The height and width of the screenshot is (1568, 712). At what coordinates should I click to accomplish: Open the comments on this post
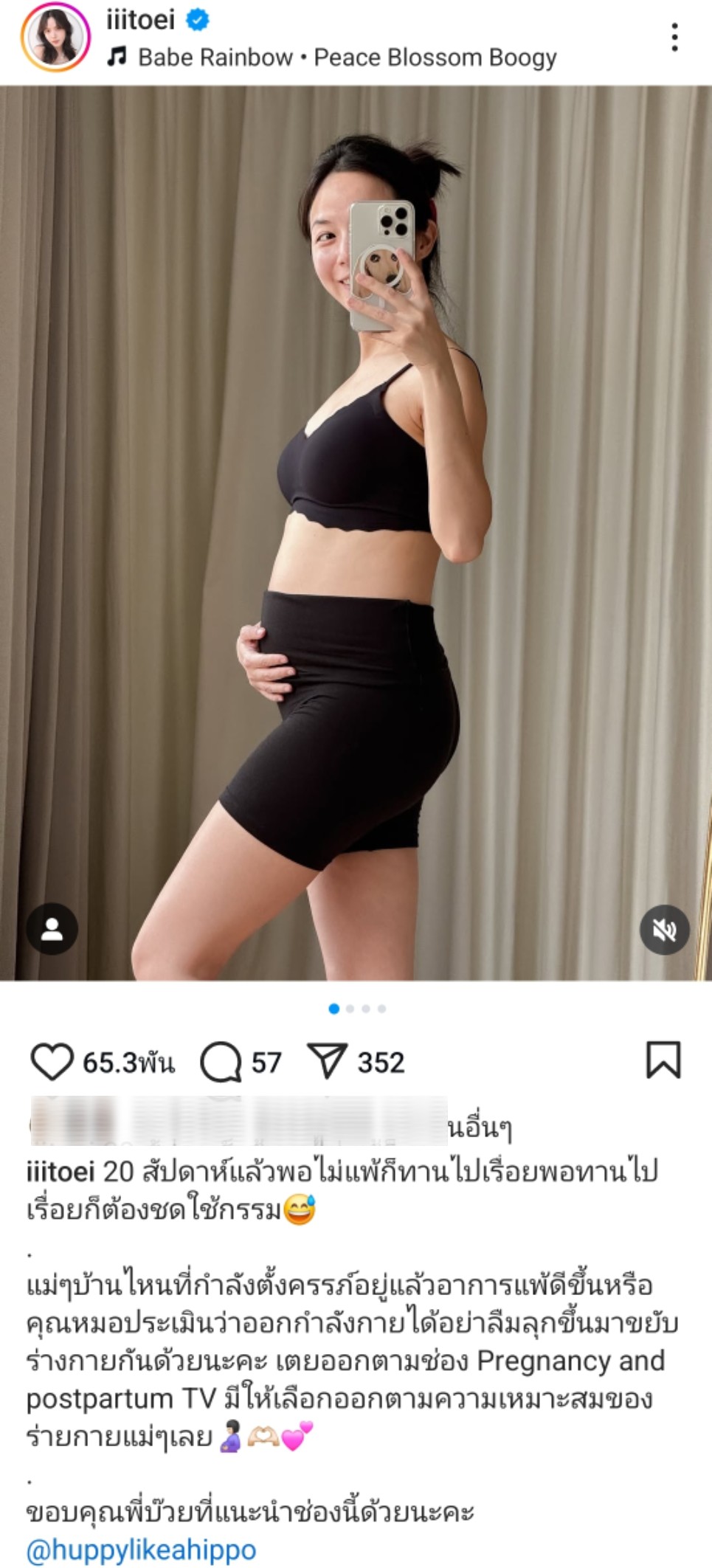221,1063
